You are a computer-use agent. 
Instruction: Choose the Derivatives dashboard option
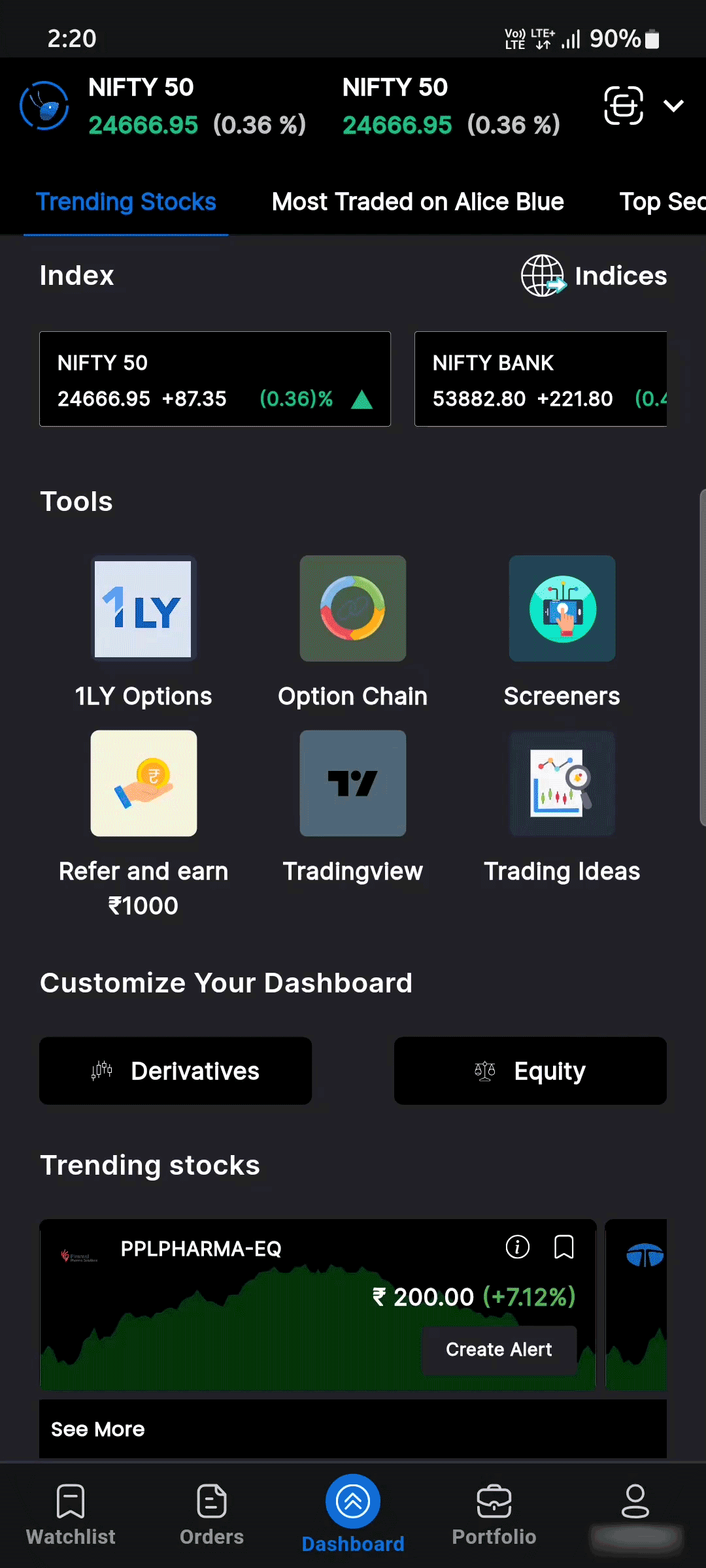point(175,1071)
